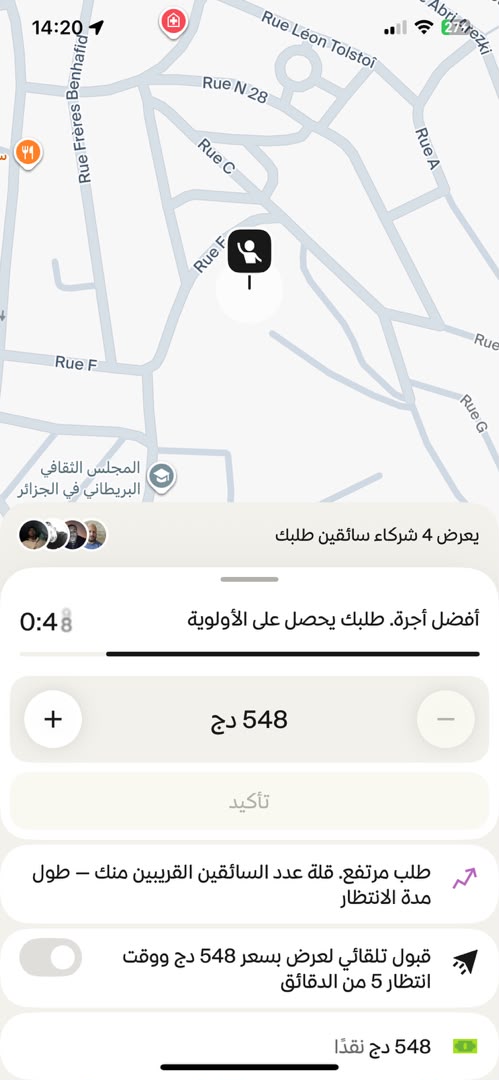Tap the British Council map marker
The image size is (499, 1080).
click(x=163, y=477)
